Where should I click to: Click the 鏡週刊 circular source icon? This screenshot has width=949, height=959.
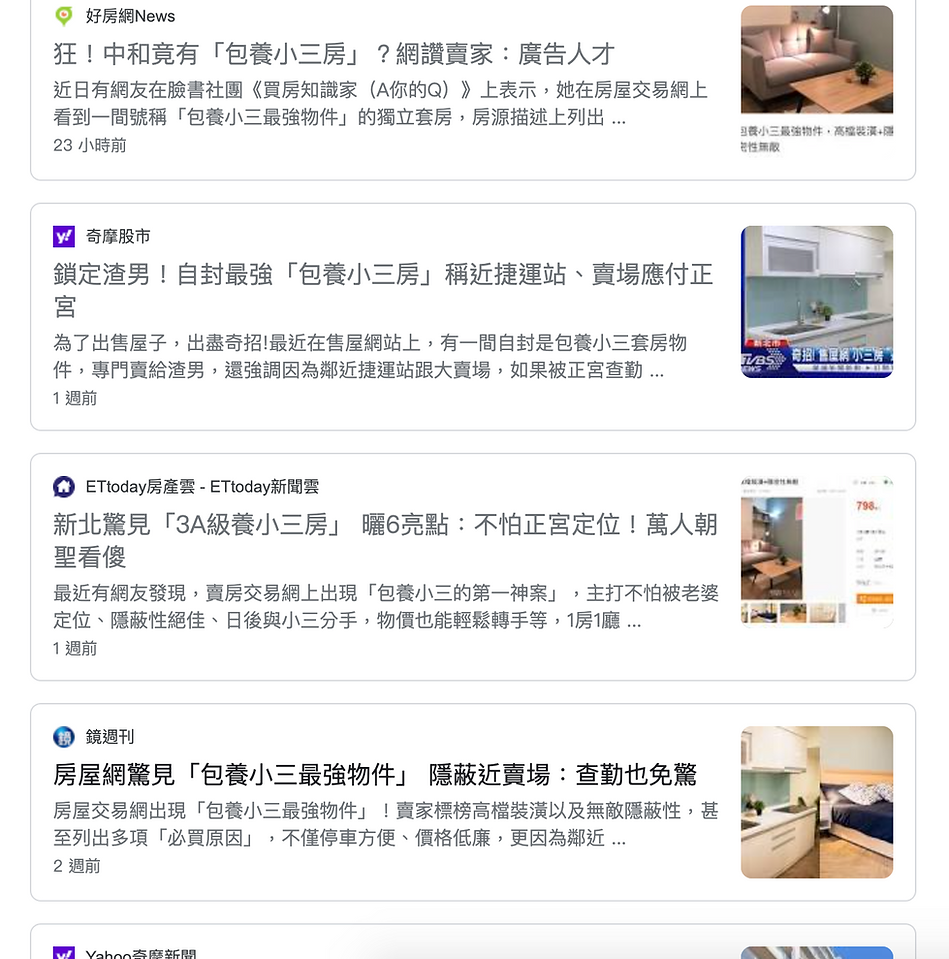[64, 738]
